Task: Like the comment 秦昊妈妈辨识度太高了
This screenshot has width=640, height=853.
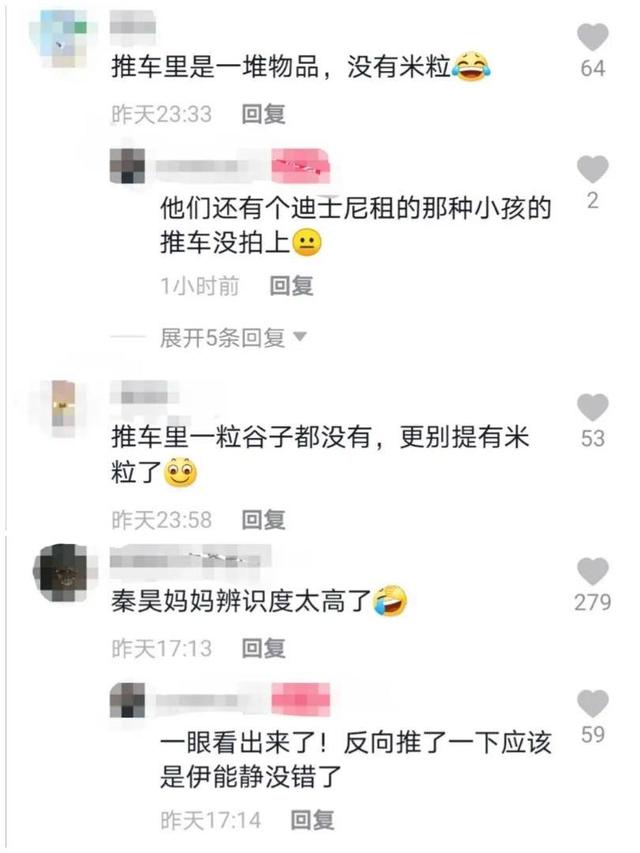Action: pyautogui.click(x=593, y=572)
